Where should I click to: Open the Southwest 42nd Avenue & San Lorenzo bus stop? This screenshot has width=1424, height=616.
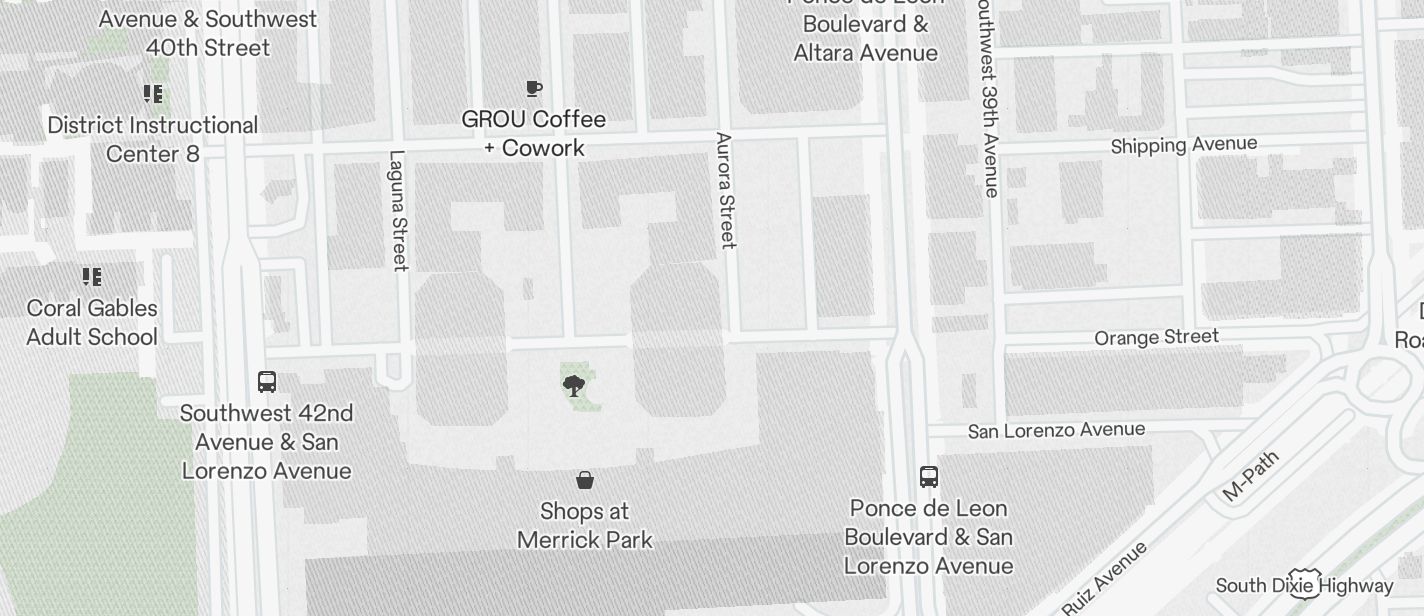pyautogui.click(x=267, y=381)
